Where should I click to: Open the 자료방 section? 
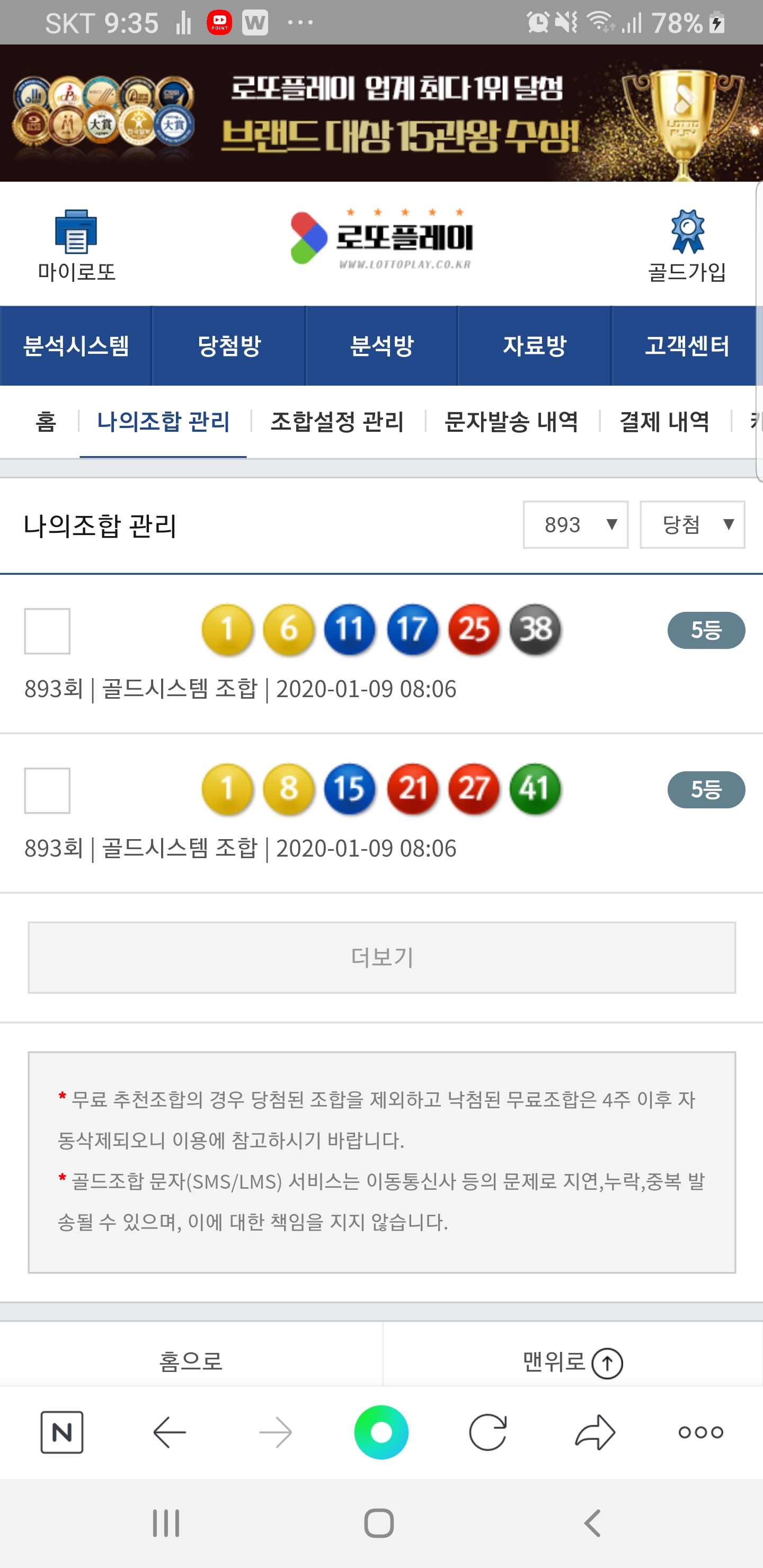[534, 346]
